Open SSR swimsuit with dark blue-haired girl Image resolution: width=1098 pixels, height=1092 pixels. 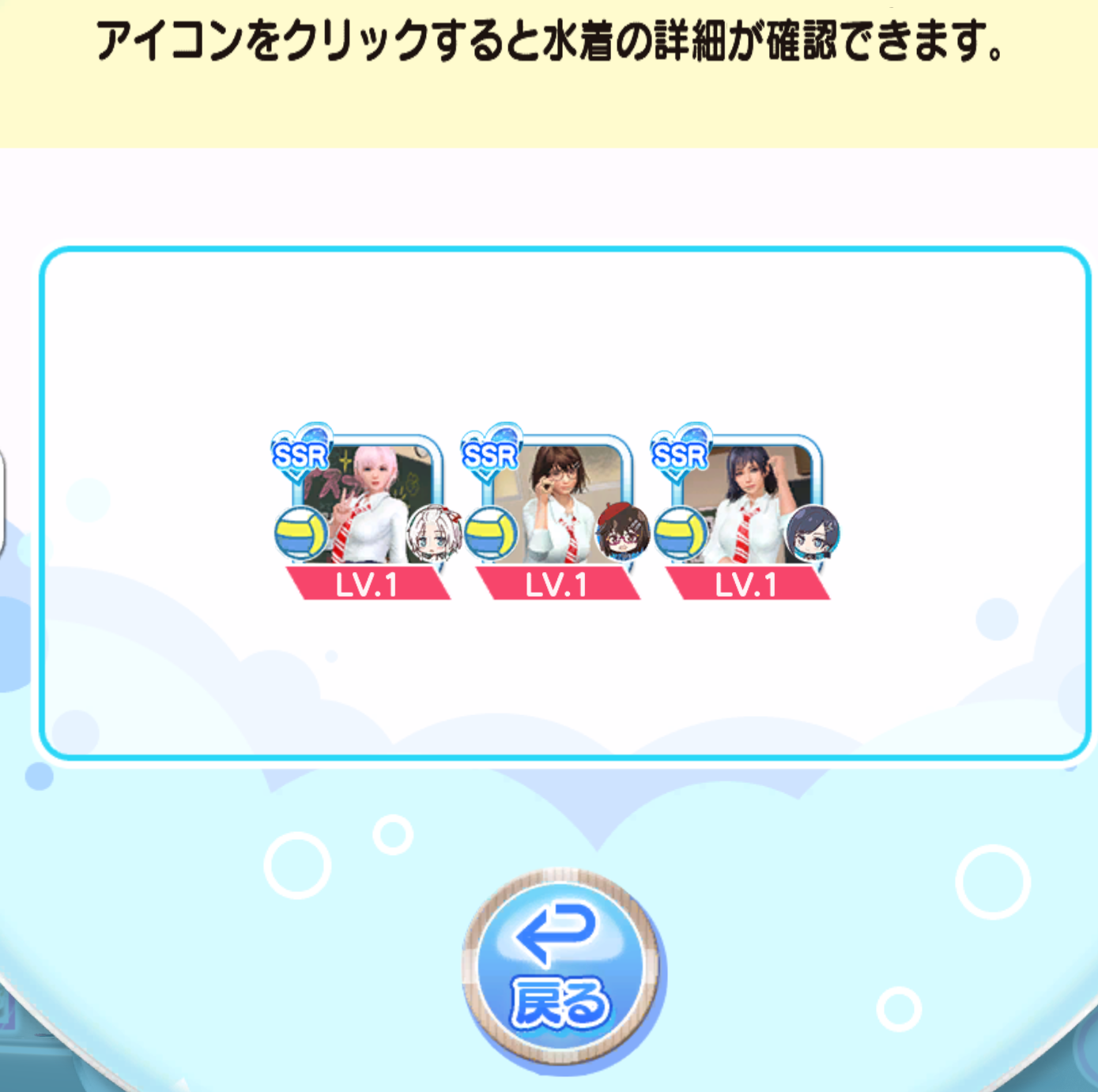[x=745, y=506]
